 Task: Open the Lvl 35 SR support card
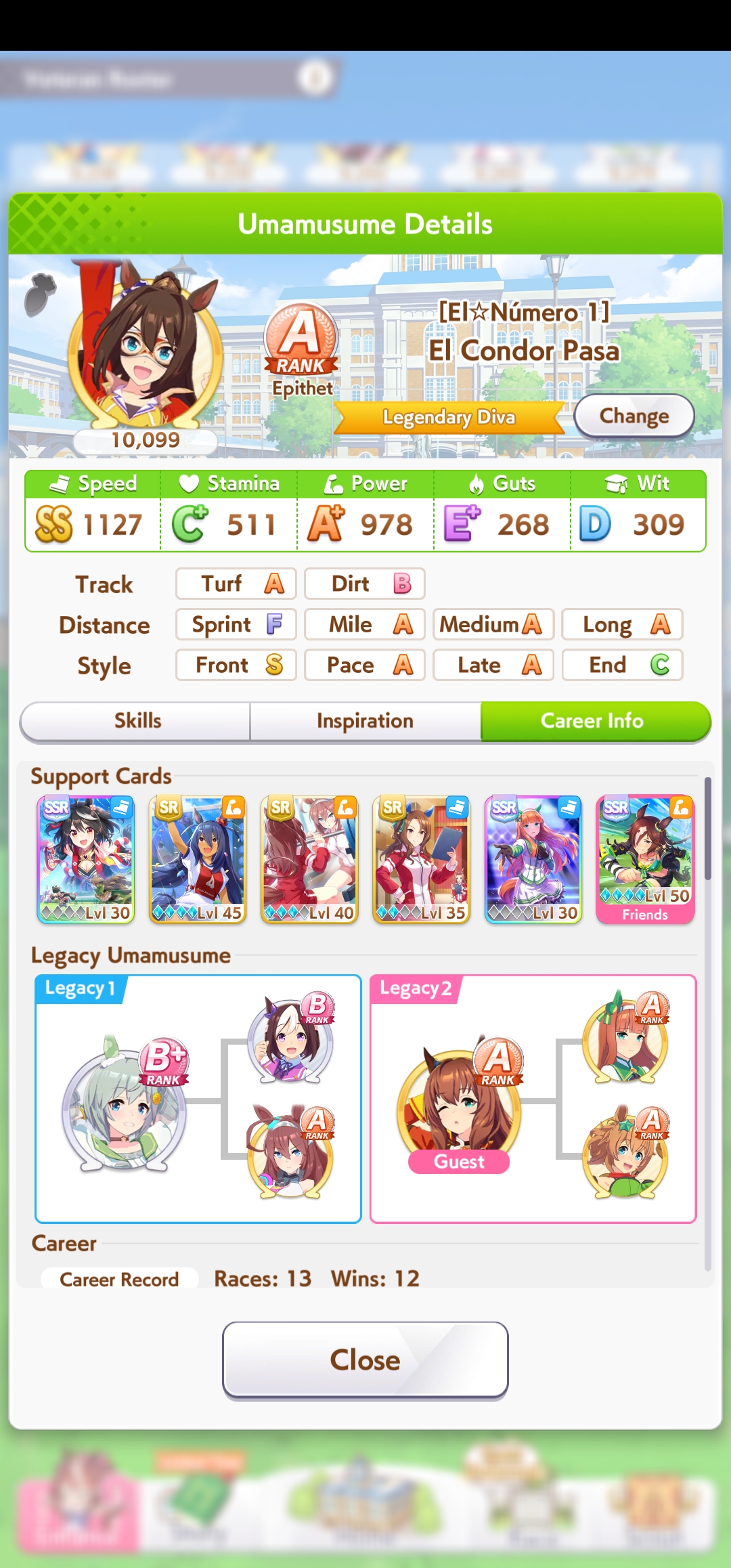tap(421, 858)
